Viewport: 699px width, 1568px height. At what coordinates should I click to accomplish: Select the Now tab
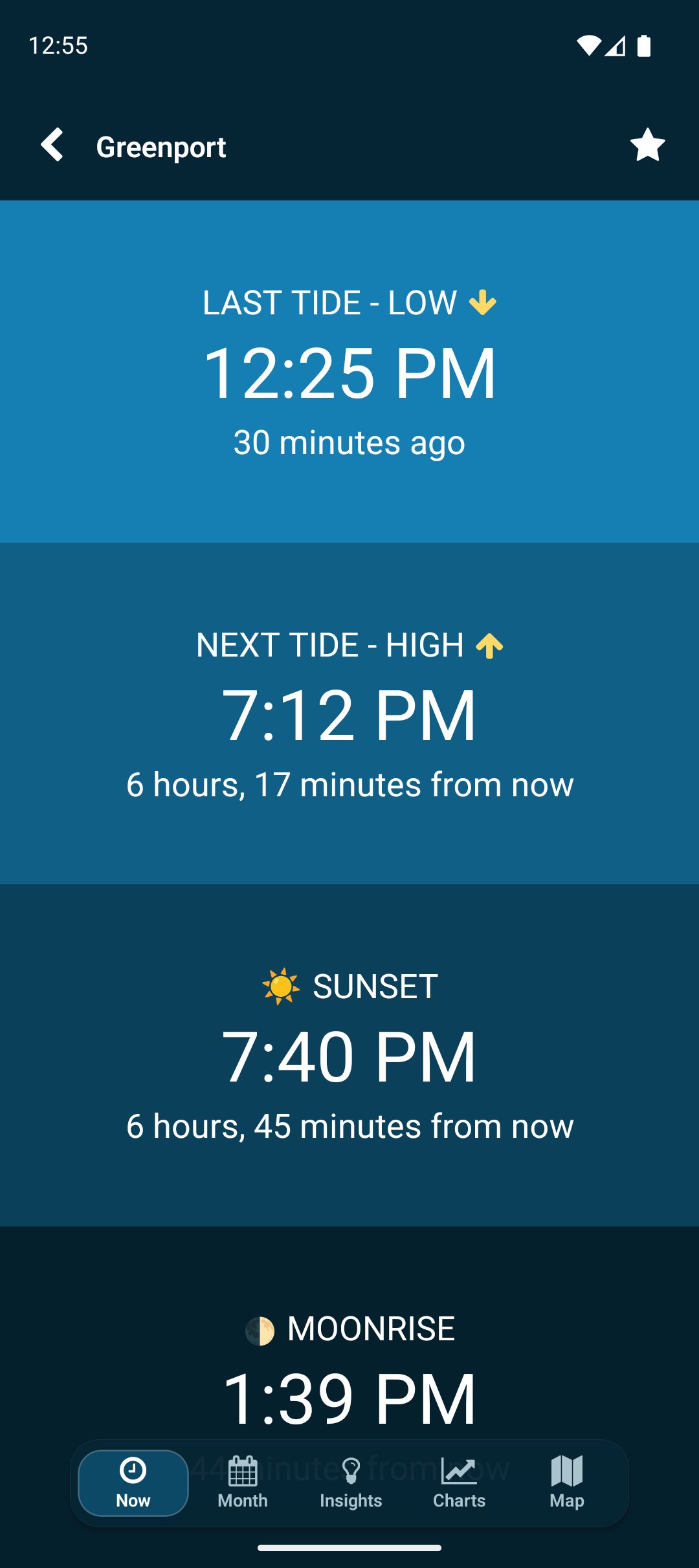pos(133,1483)
